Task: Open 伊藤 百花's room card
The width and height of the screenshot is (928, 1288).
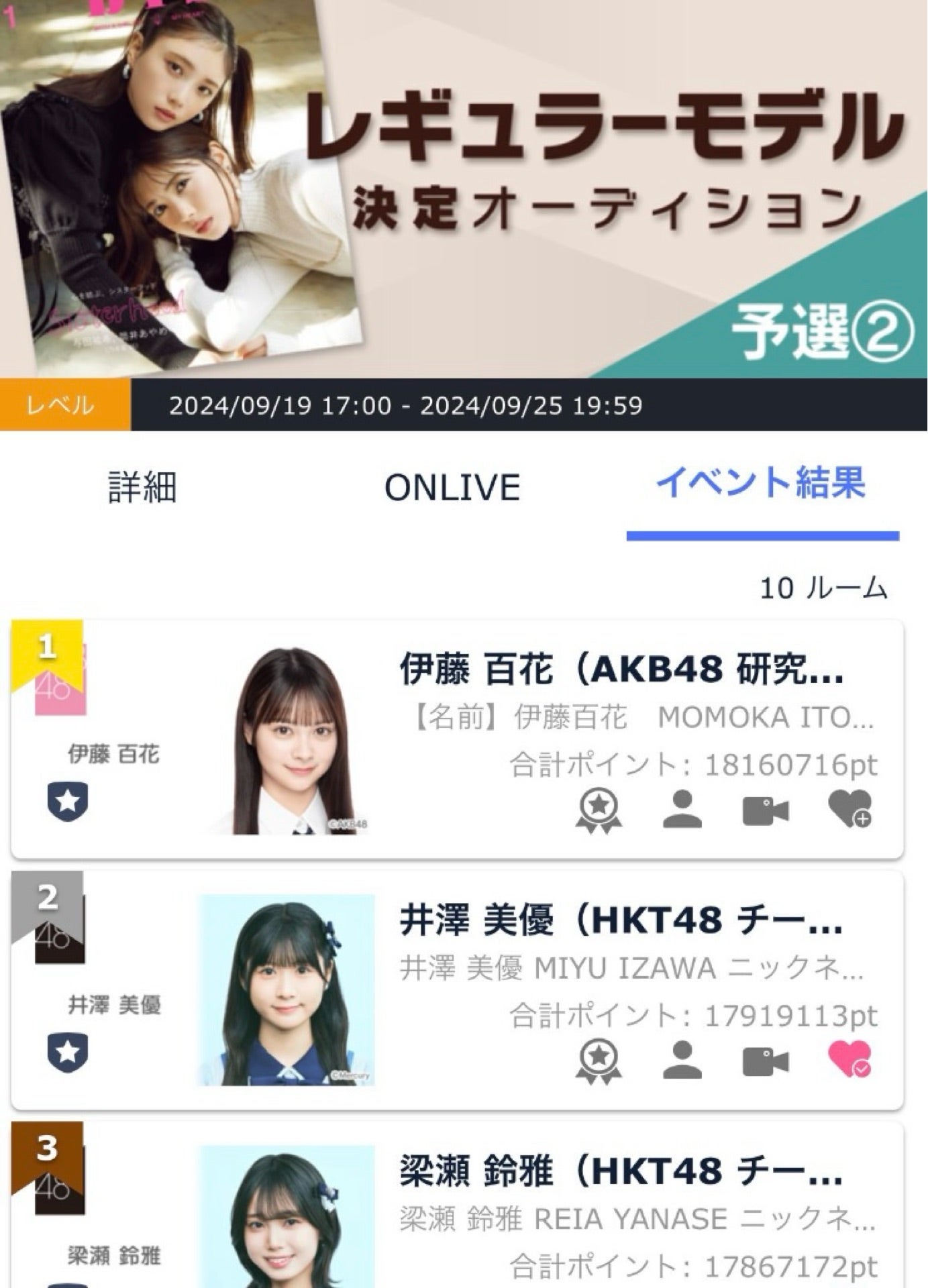Action: pyautogui.click(x=621, y=670)
